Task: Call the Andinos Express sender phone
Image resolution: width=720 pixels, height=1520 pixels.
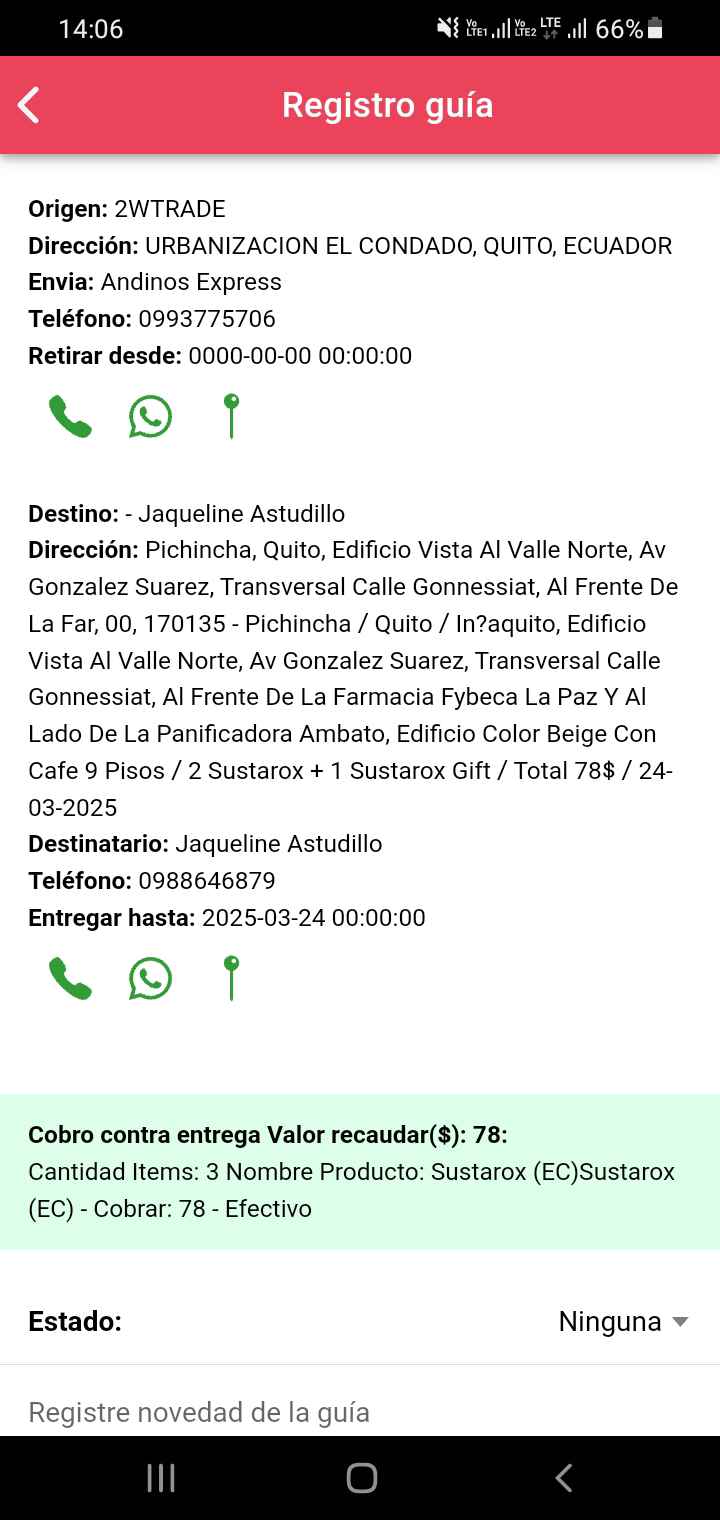Action: point(70,416)
